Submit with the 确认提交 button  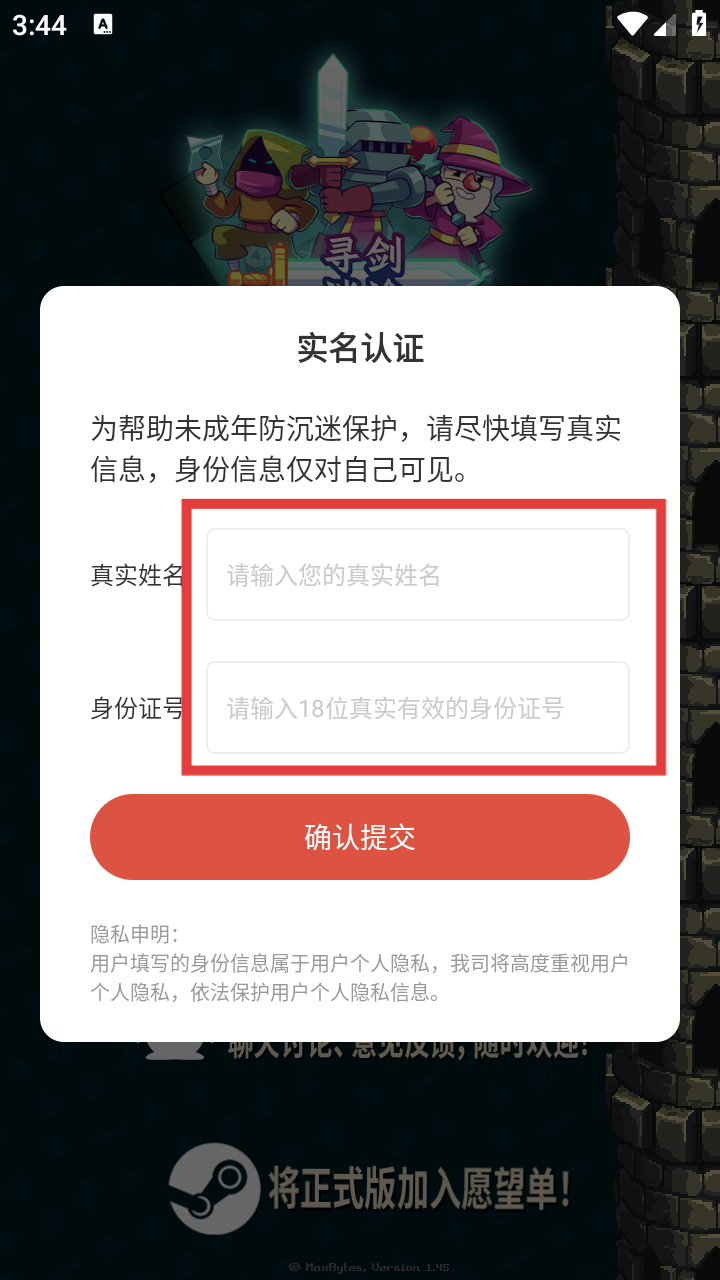(x=360, y=837)
